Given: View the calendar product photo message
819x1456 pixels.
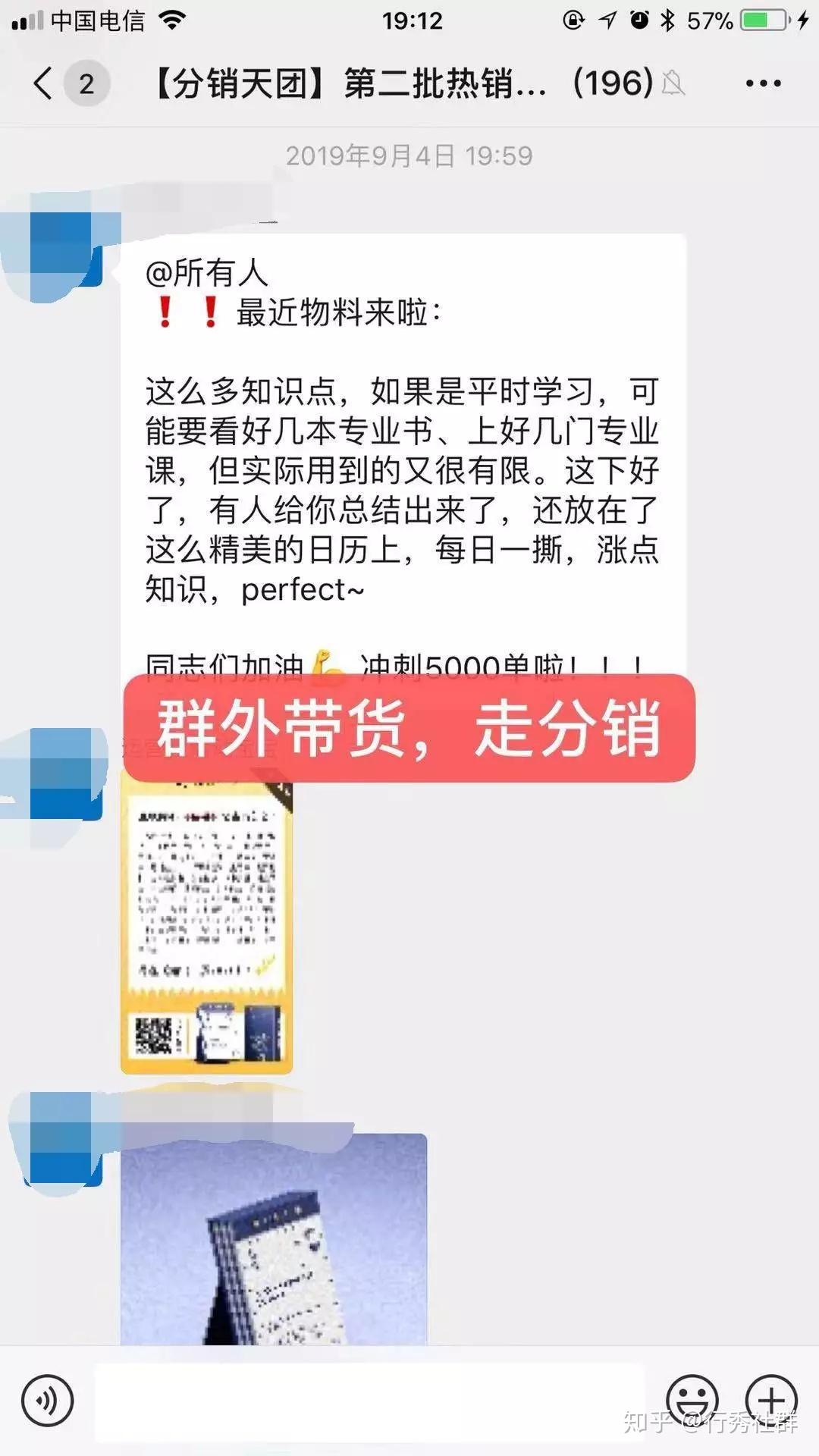Looking at the screenshot, I should coord(274,1239).
